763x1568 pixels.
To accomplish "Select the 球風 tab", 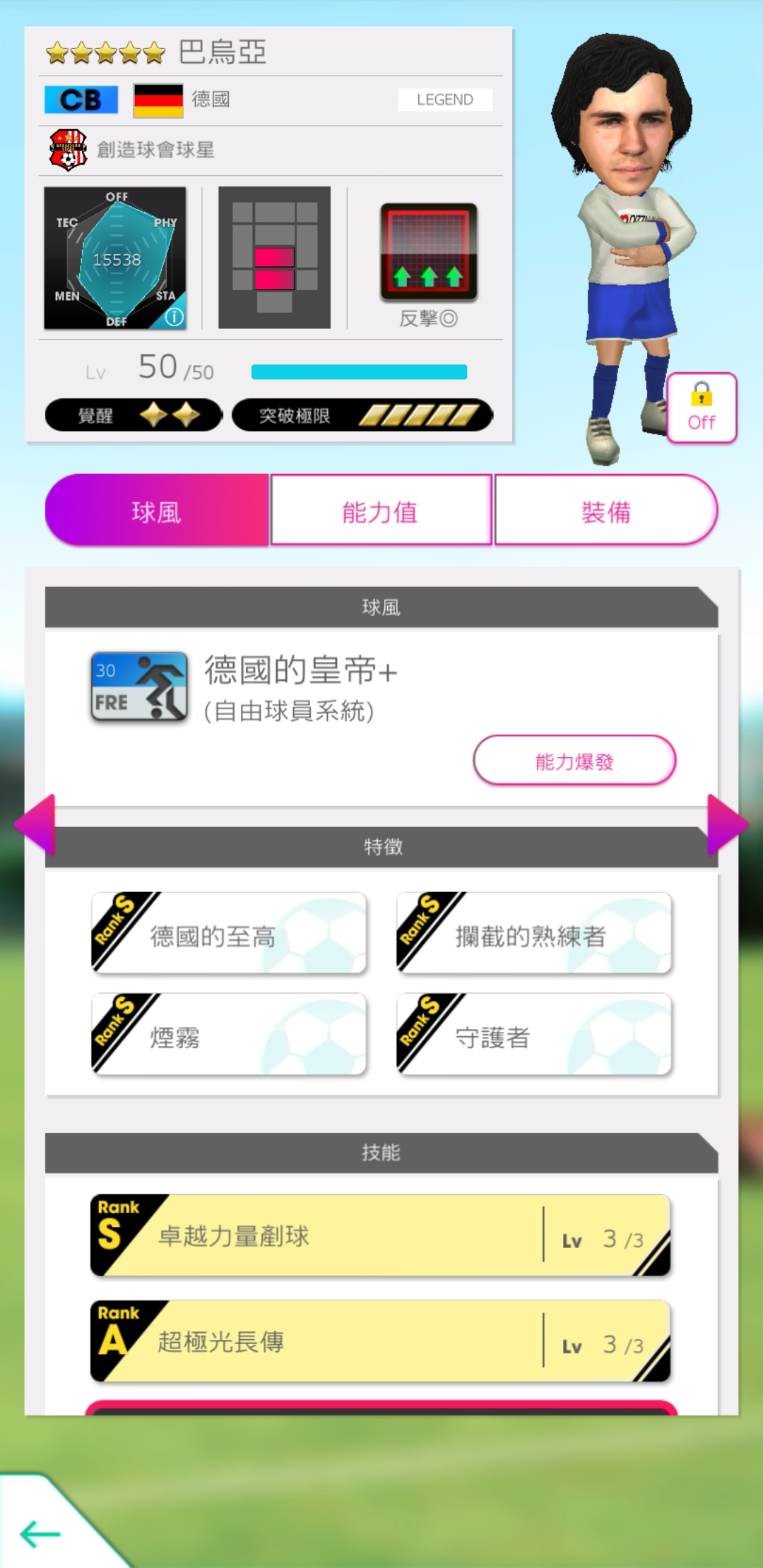I will 157,511.
